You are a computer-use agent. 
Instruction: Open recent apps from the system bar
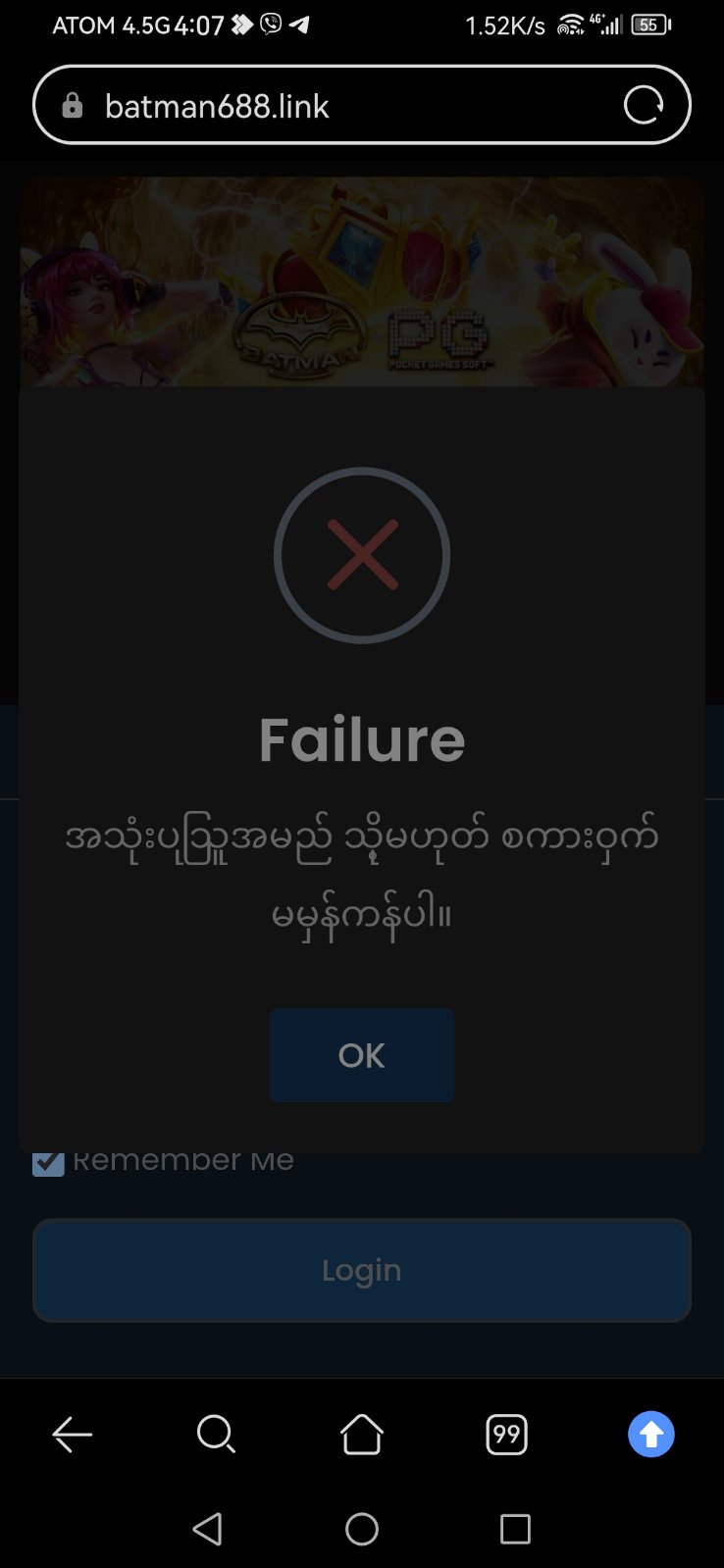(515, 1529)
